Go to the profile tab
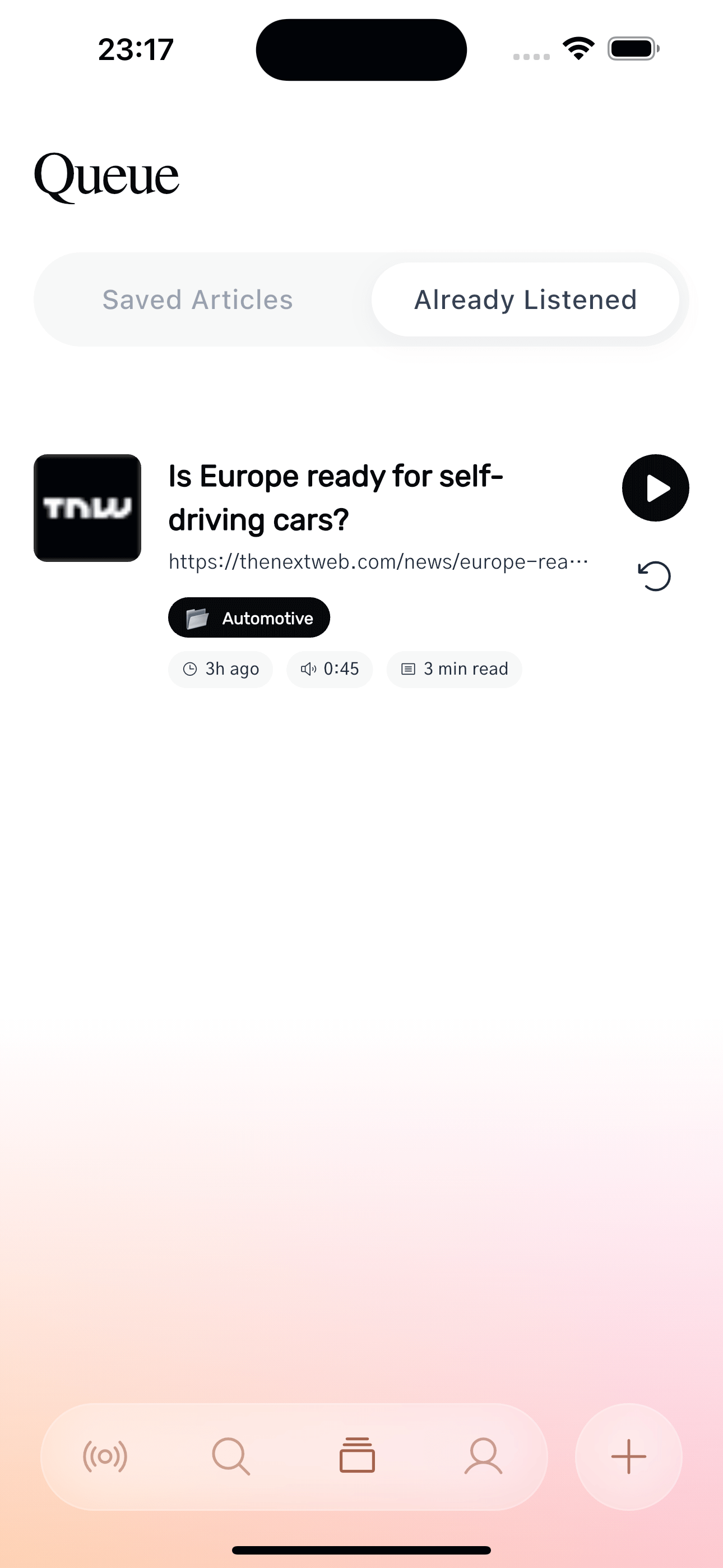This screenshot has height=1568, width=723. [483, 1456]
